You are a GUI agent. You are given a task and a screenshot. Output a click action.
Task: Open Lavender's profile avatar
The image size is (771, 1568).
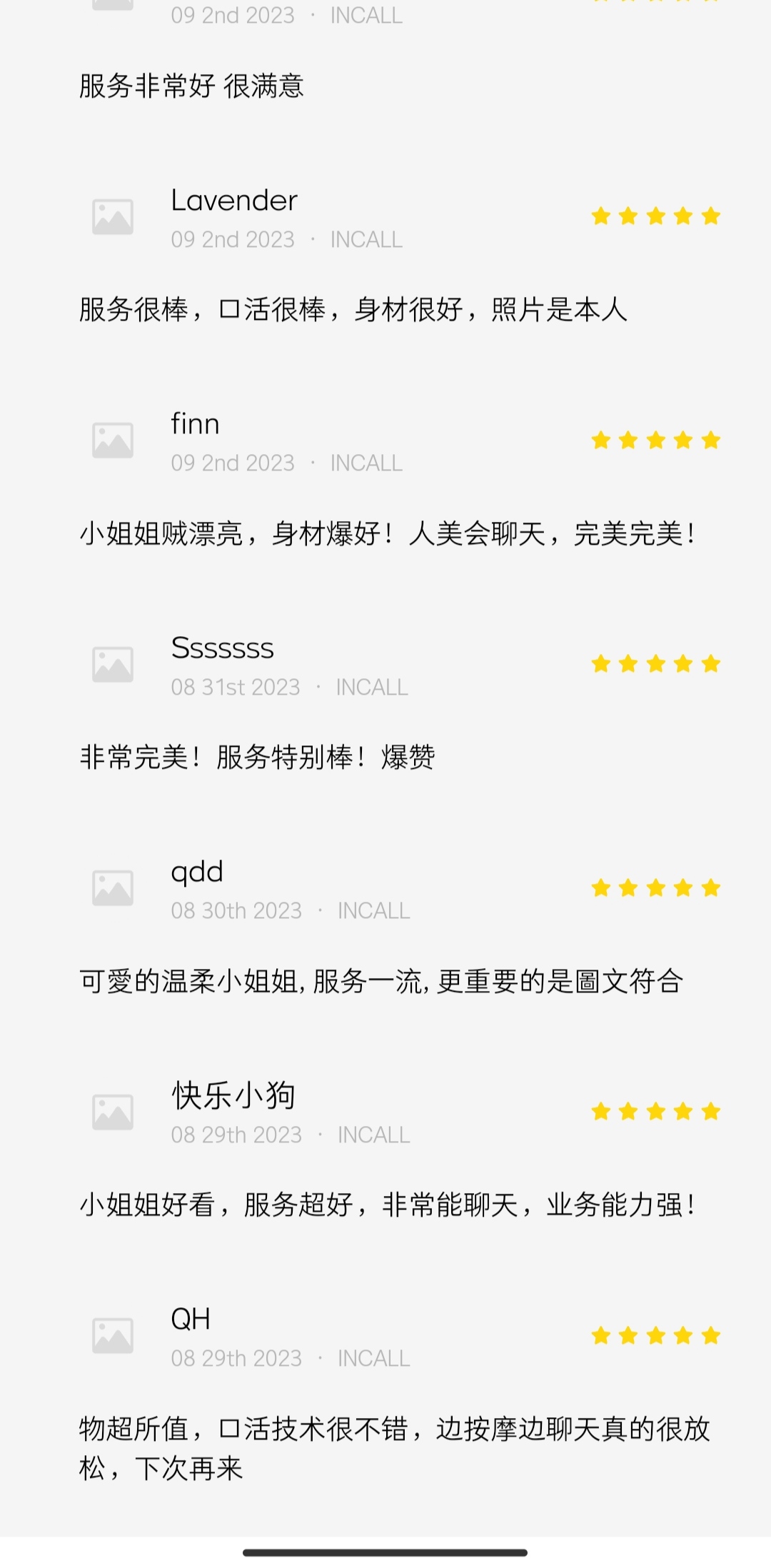pyautogui.click(x=113, y=216)
